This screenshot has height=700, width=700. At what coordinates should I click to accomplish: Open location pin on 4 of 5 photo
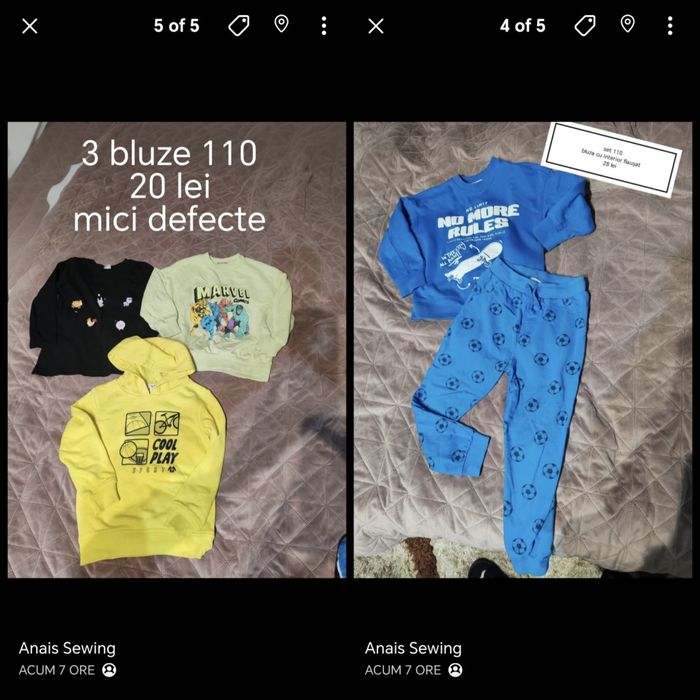(x=628, y=25)
